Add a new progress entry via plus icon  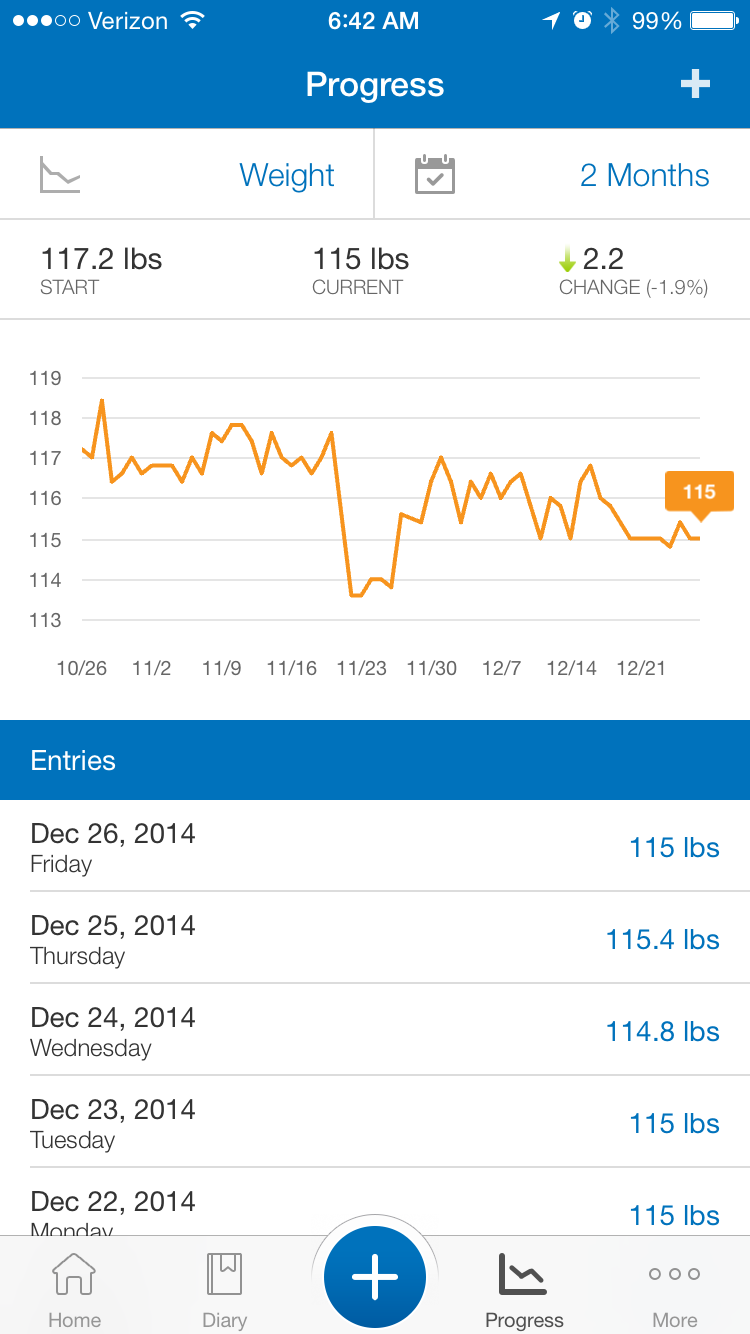(x=695, y=85)
